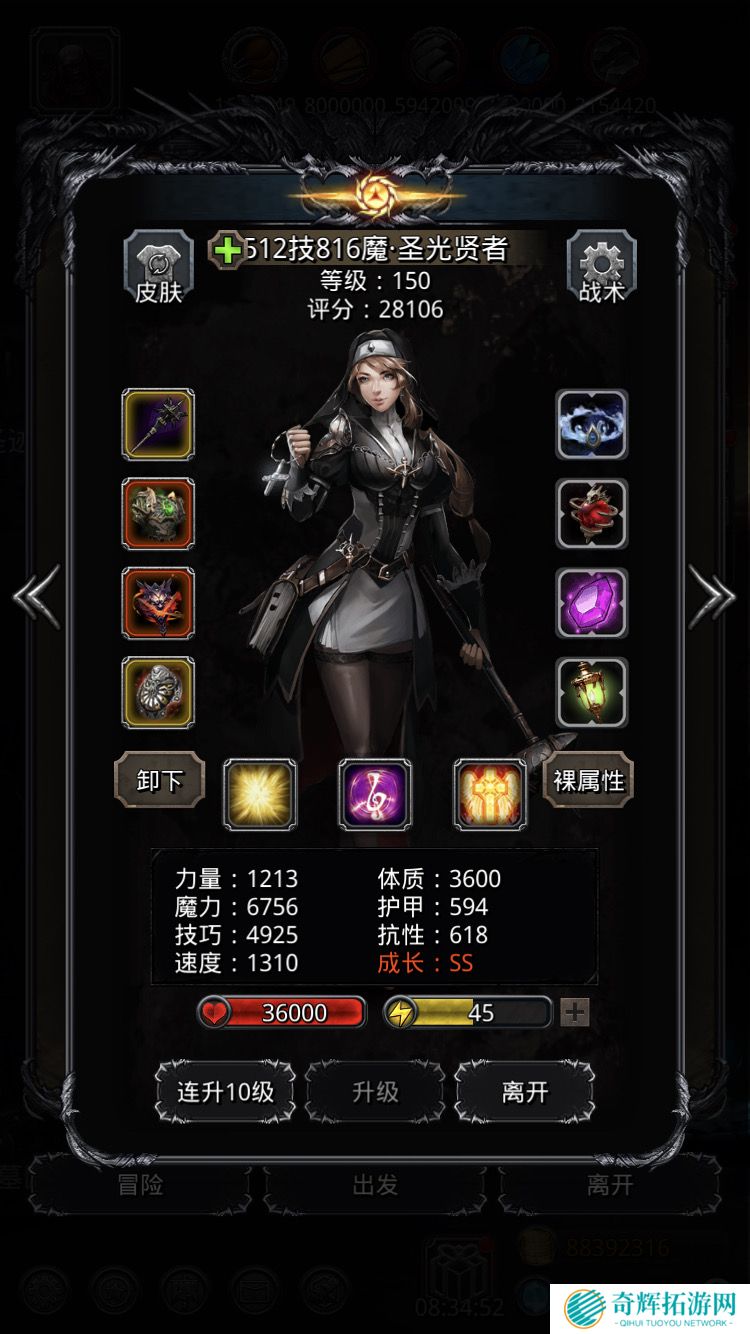The image size is (750, 1334).
Task: Open the 战术 tactics settings
Action: [x=601, y=270]
